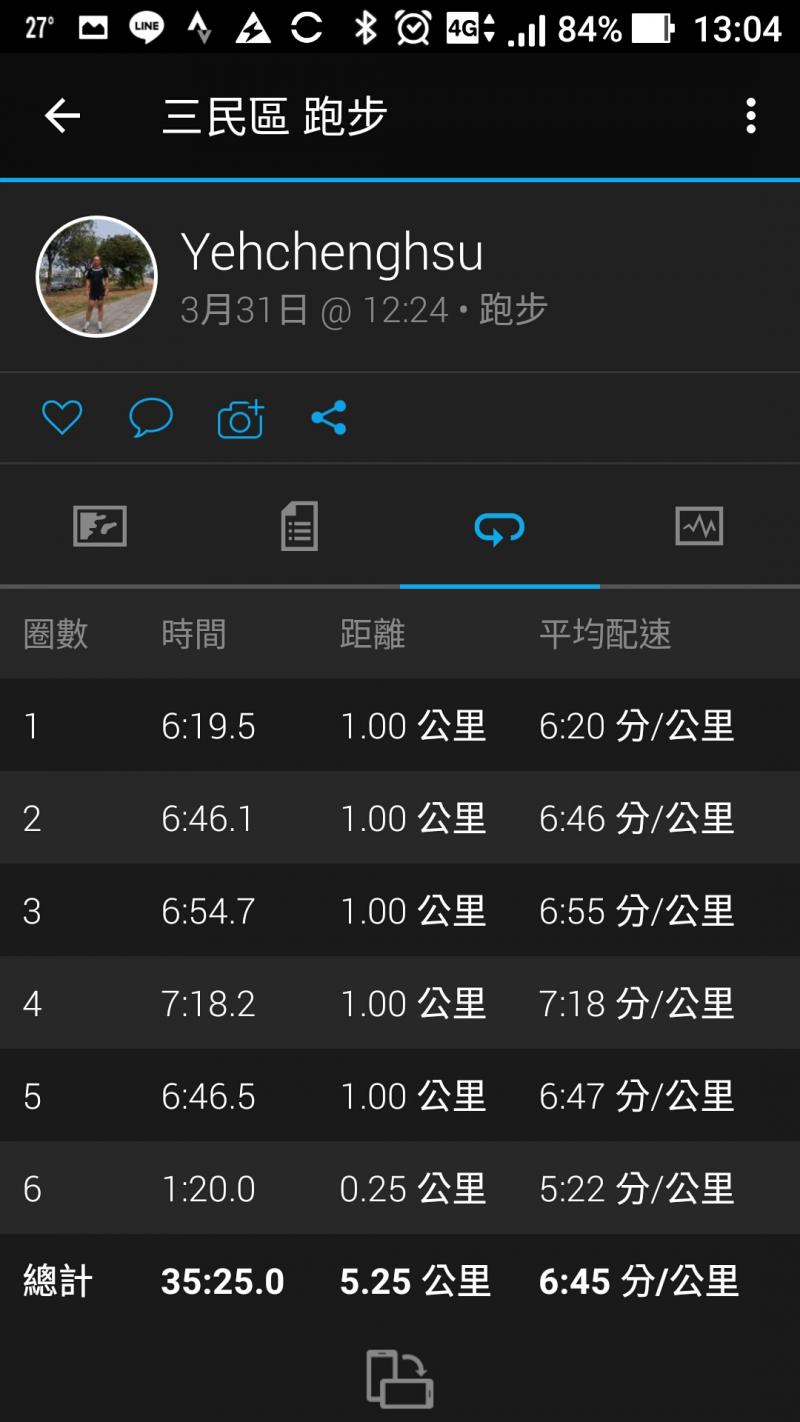
Task: Open Yehchenghsu's profile photo
Action: 97,276
